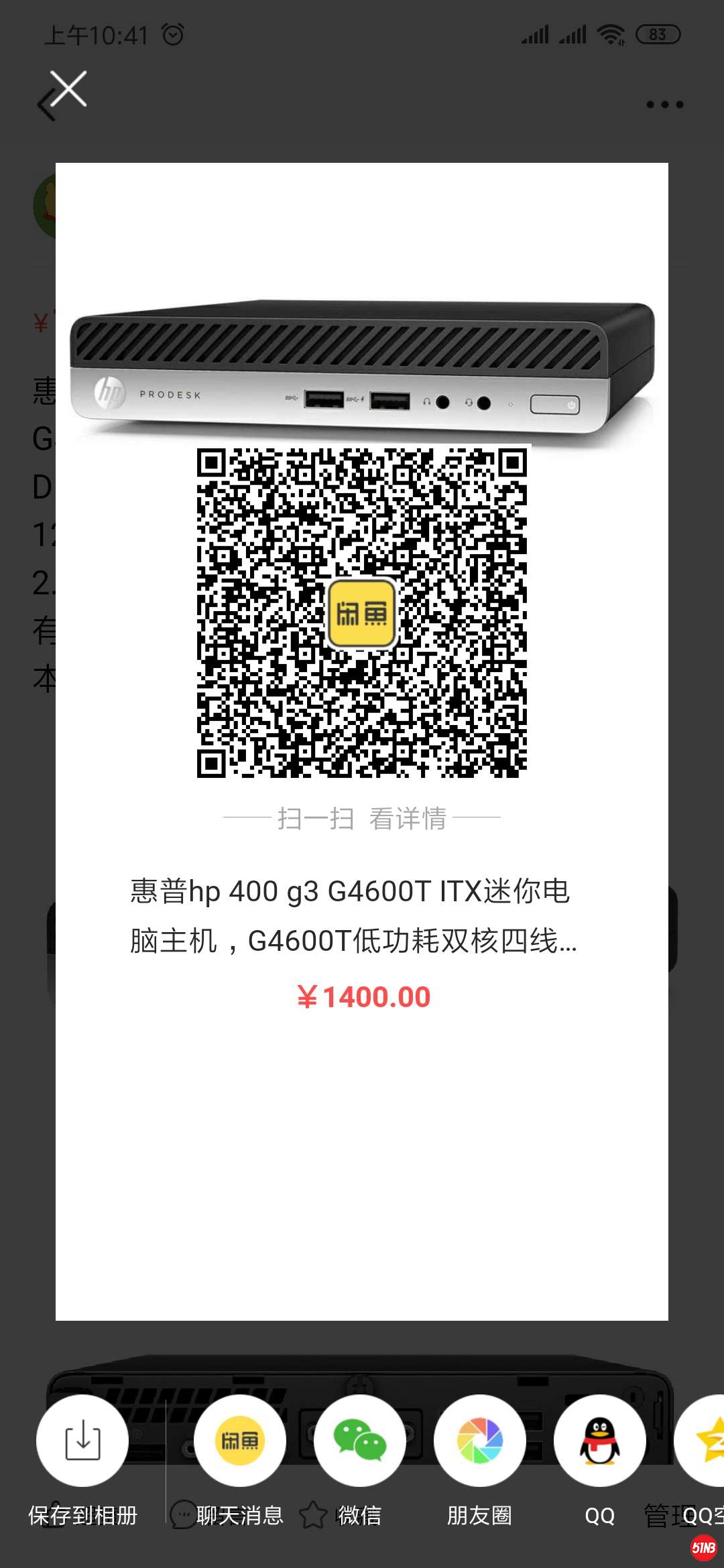Close the share poster overlay
This screenshot has width=724, height=1568.
(x=68, y=88)
